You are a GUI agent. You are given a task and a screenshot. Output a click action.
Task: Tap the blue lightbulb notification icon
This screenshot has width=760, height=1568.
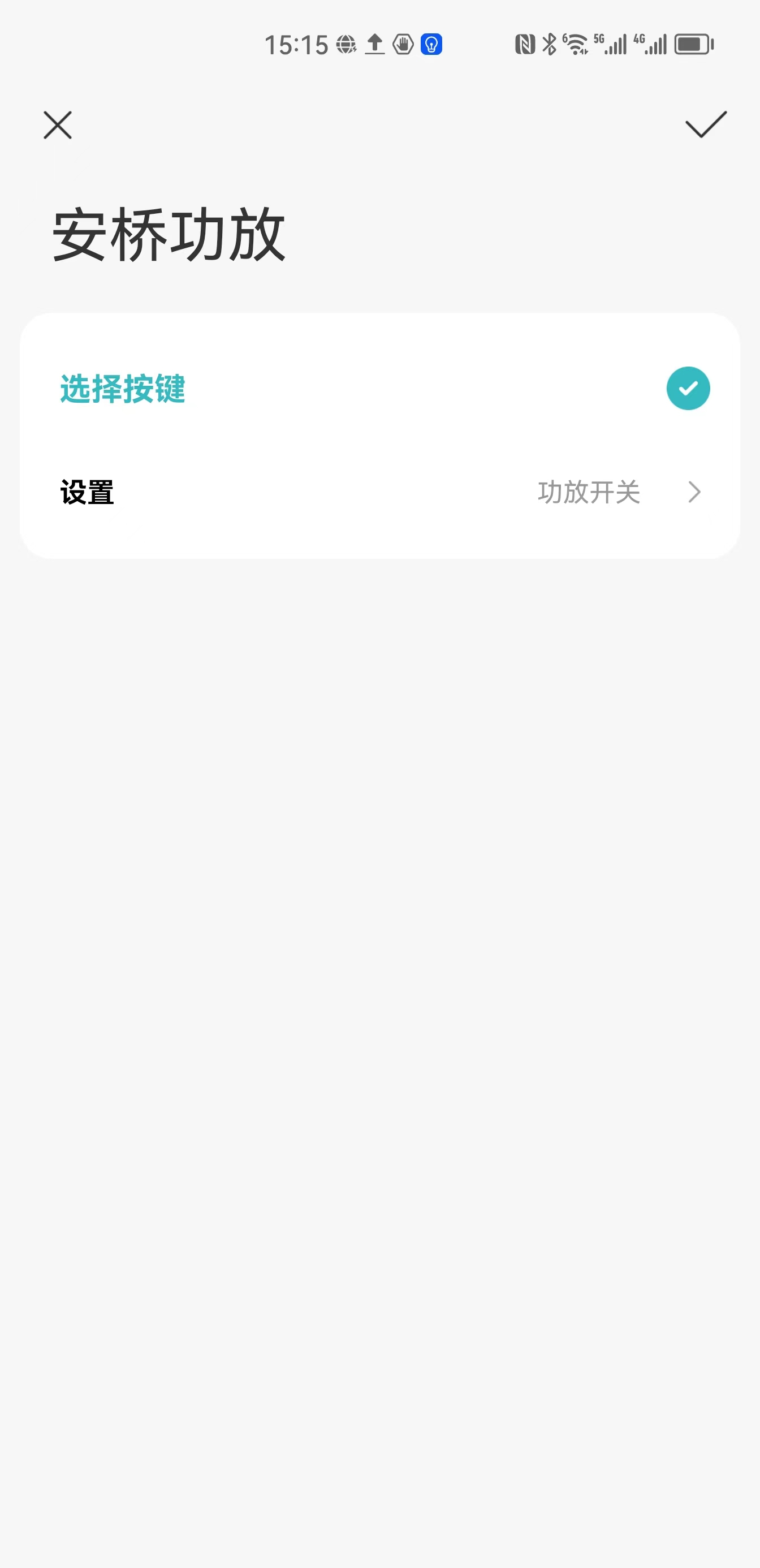(431, 45)
